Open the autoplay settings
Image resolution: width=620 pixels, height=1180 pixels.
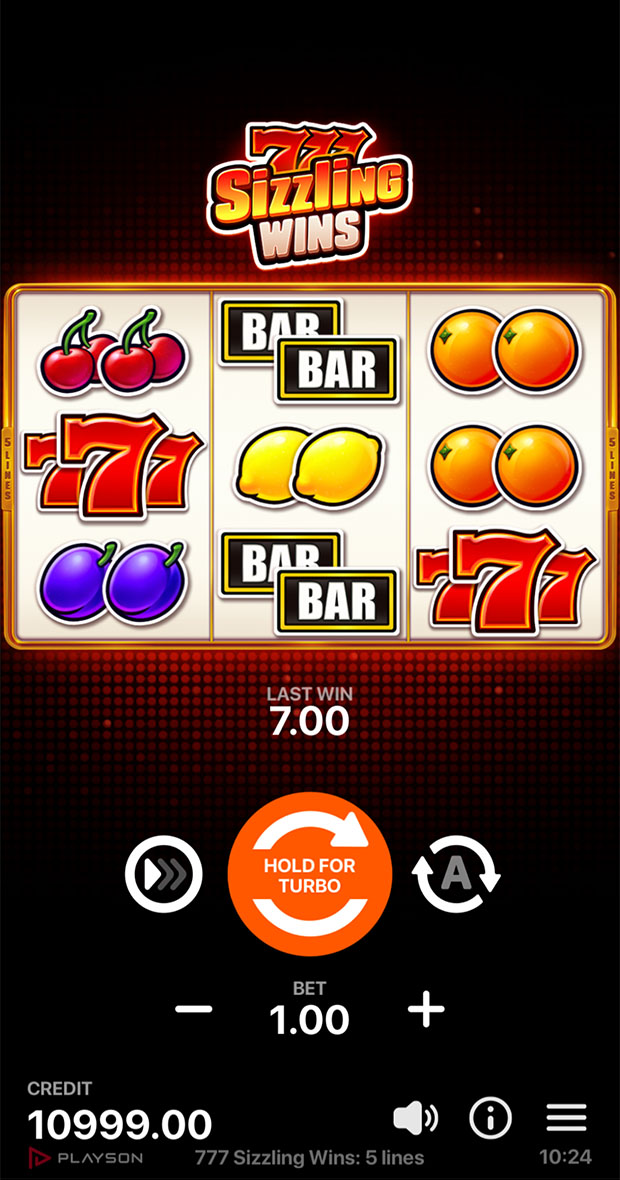pyautogui.click(x=456, y=876)
